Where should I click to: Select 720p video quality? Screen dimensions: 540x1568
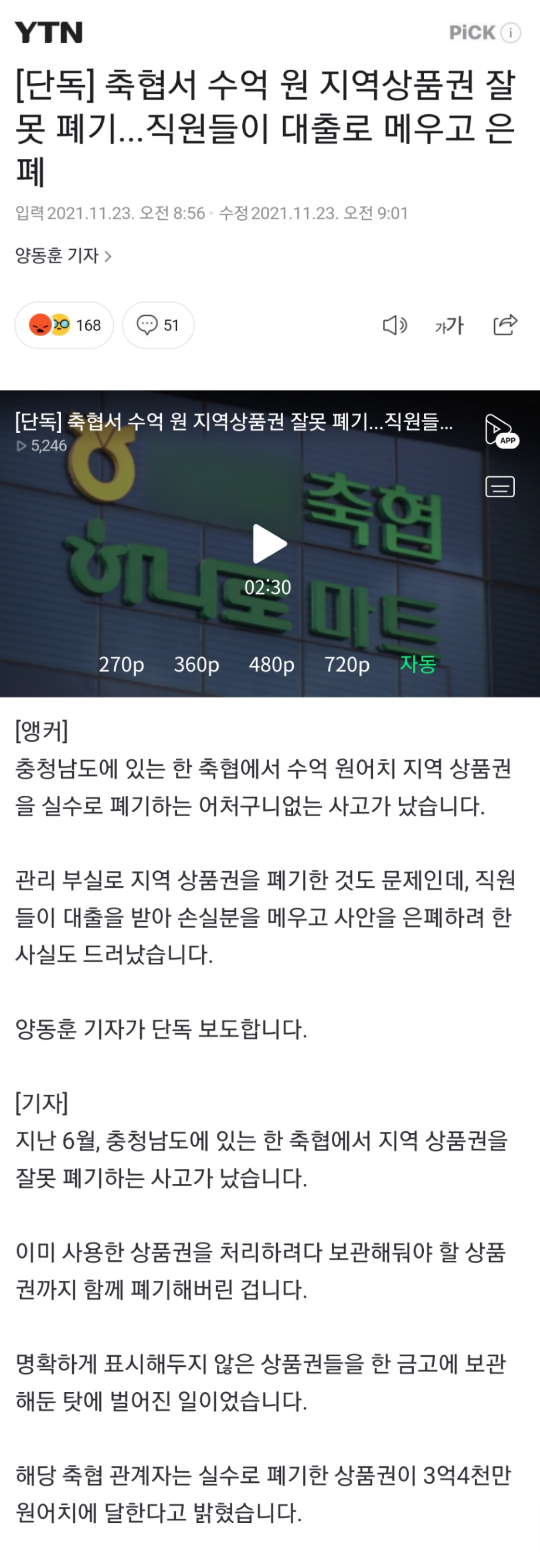click(347, 663)
